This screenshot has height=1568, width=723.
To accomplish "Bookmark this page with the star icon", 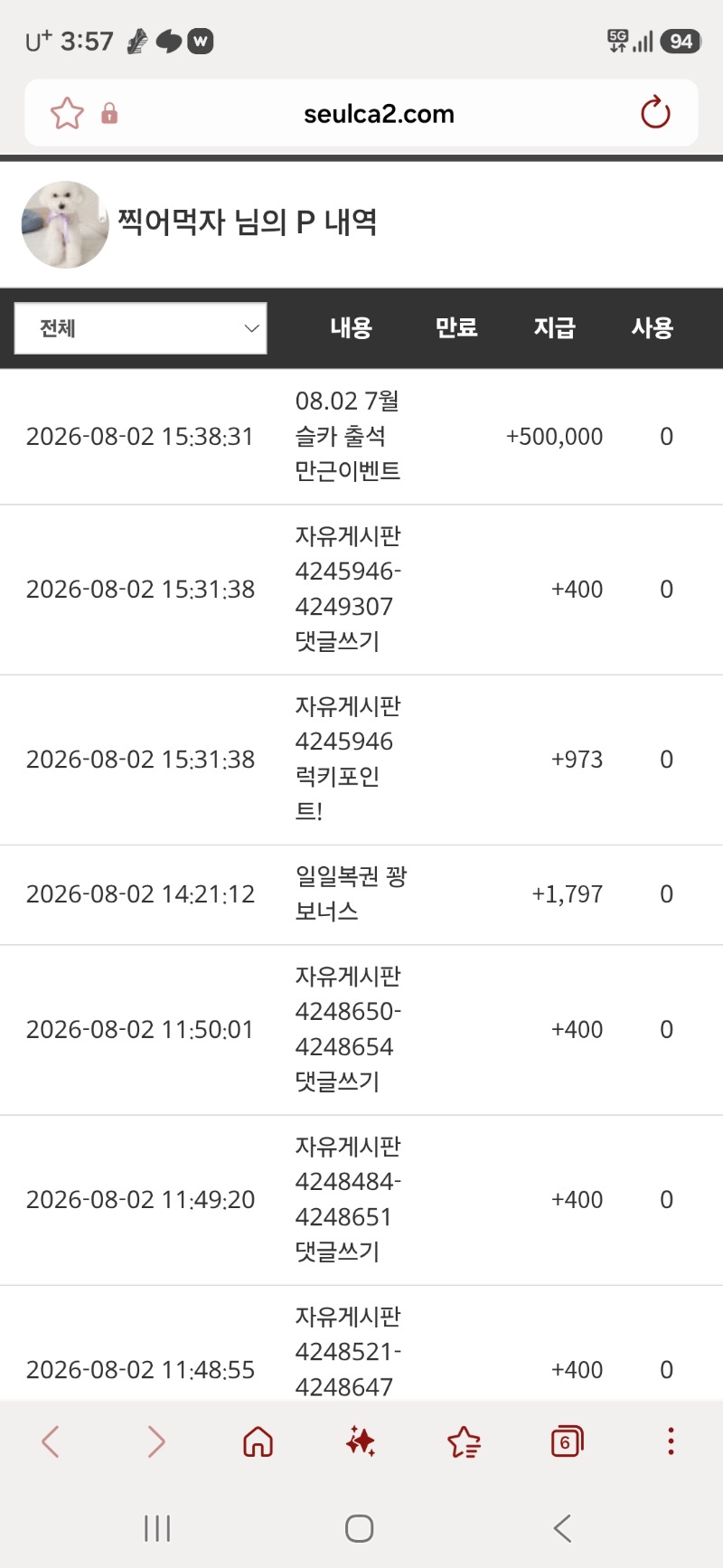I will click(x=67, y=114).
